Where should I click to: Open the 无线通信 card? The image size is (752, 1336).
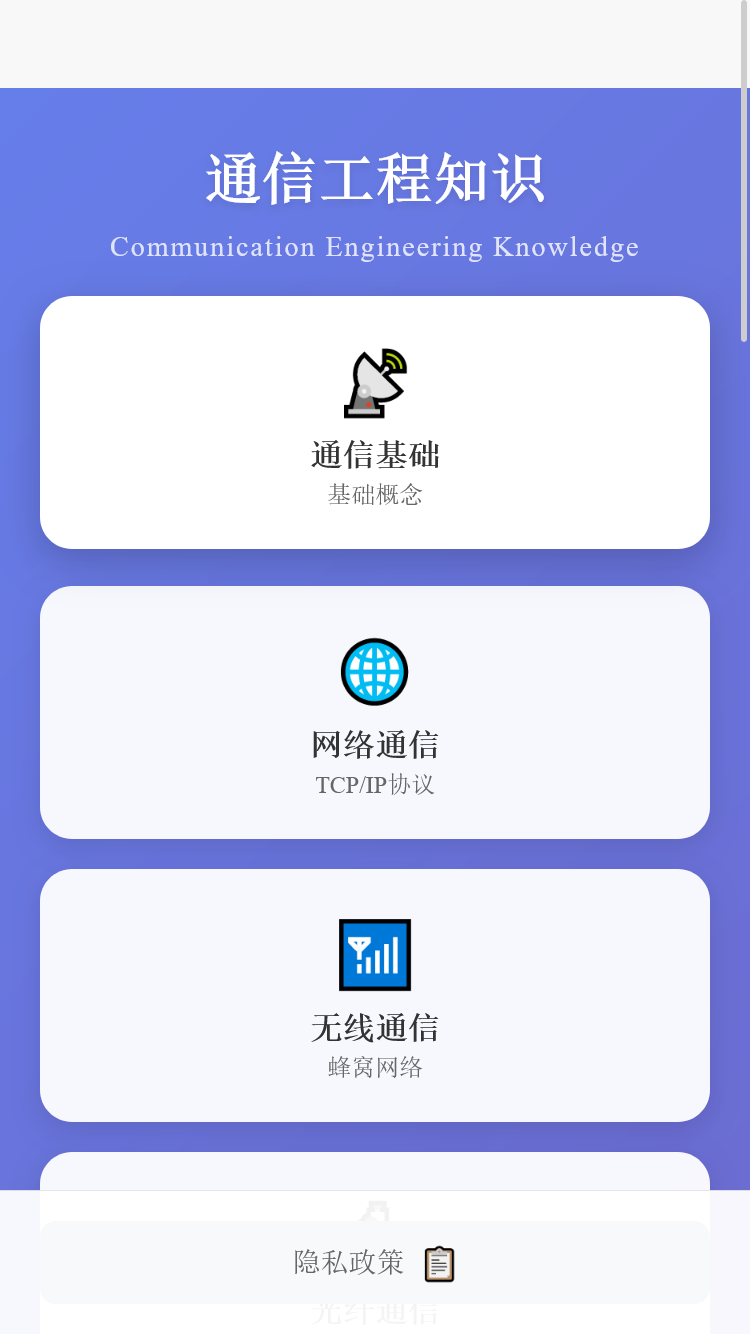374,995
